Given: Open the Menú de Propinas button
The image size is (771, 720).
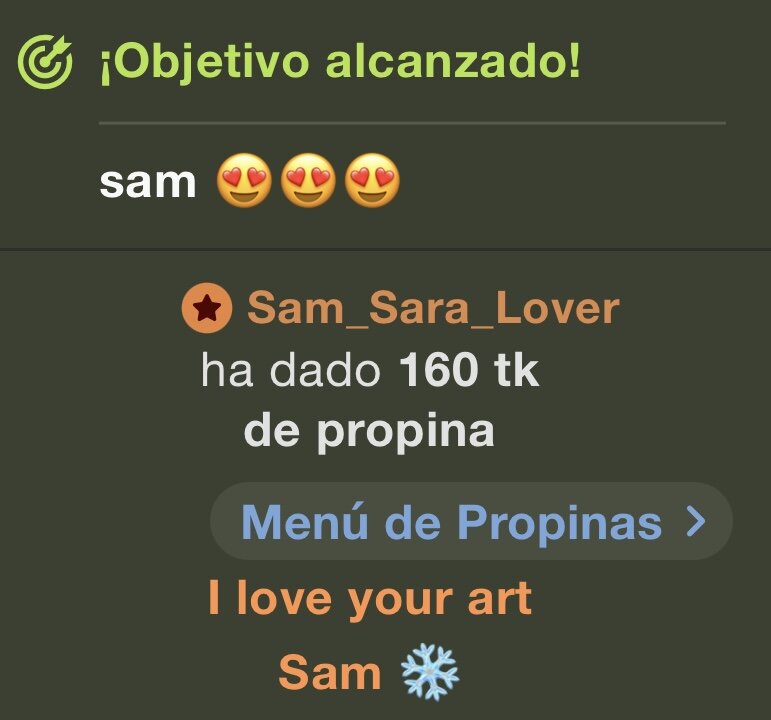Looking at the screenshot, I should pos(471,522).
